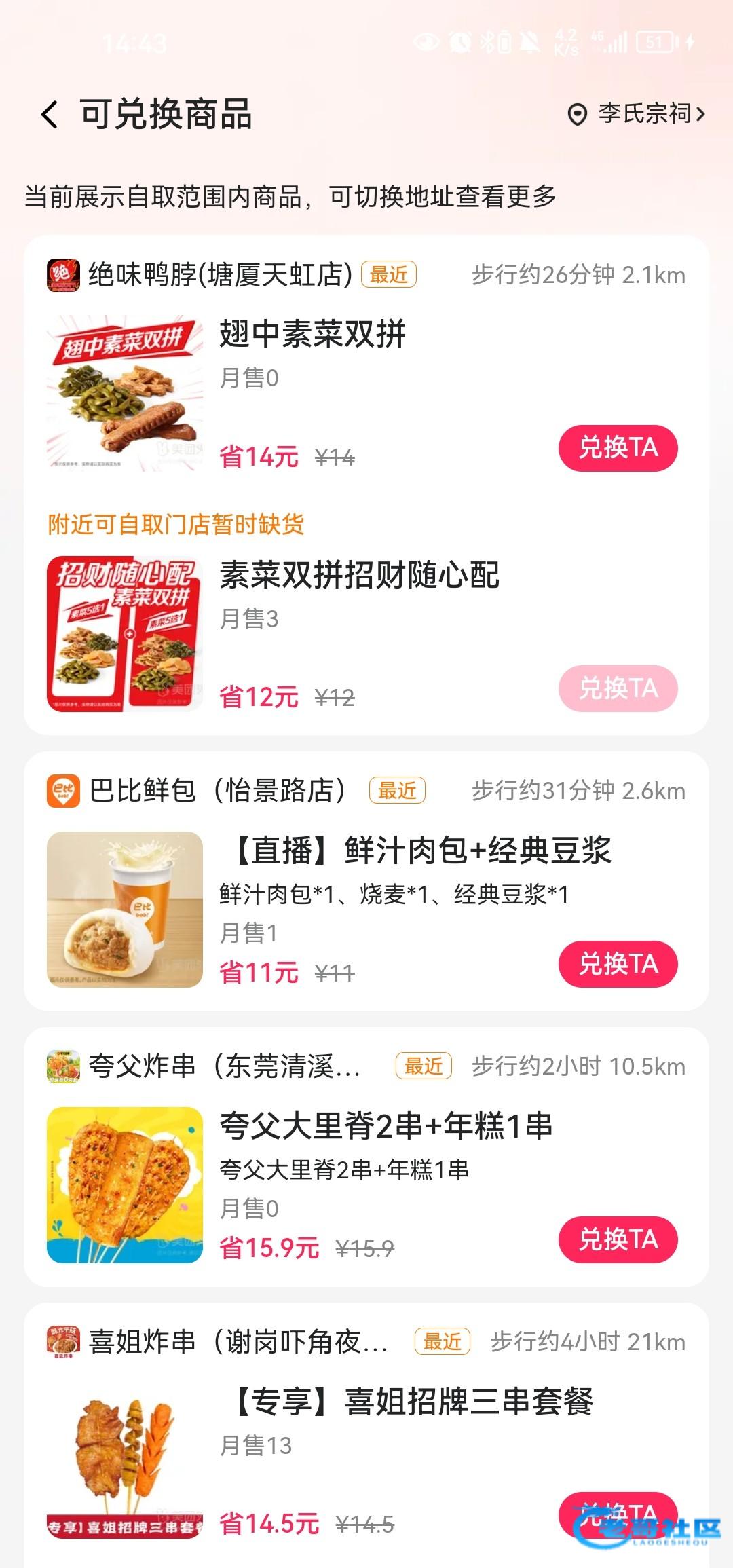
Task: Redeem 夸父大里脊2串+年糕1串 with 兑换TA
Action: click(618, 1239)
